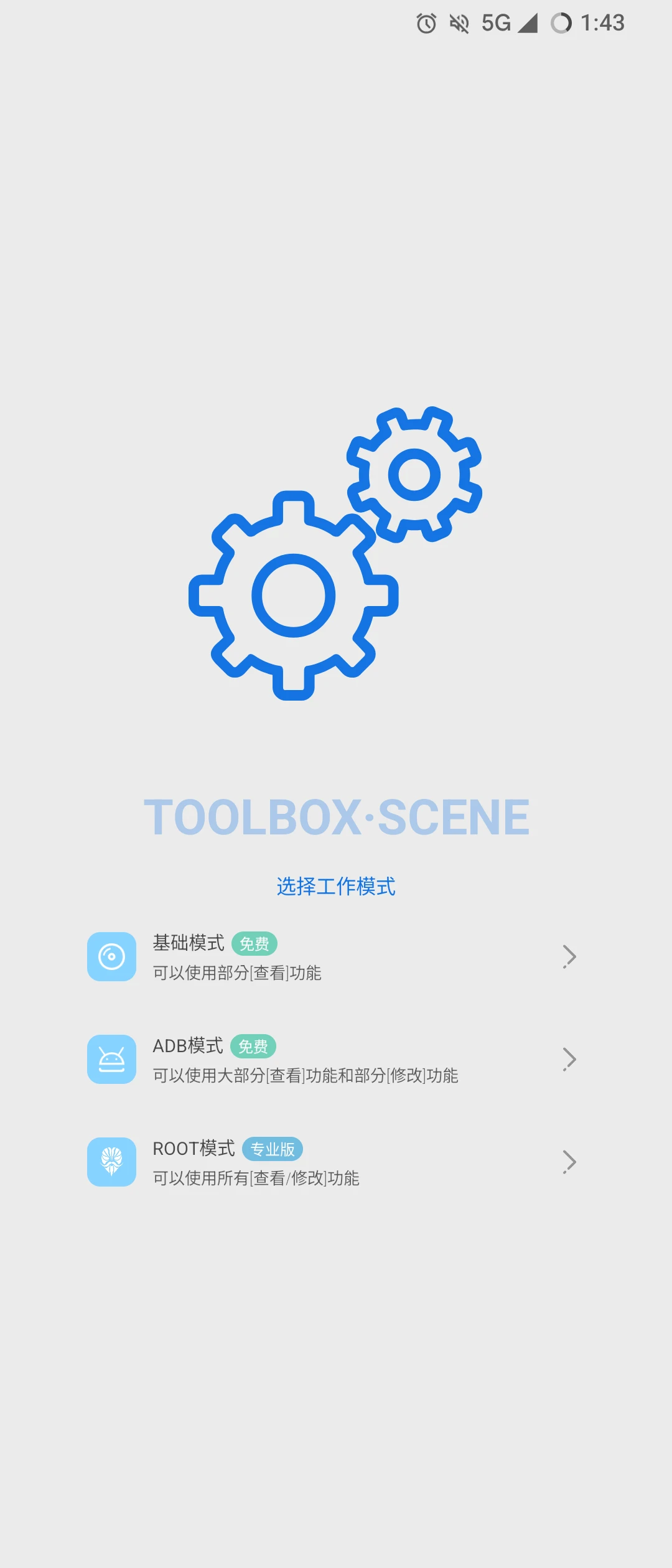The image size is (672, 1568).
Task: Choose the ADB模式 work mode
Action: 335,1060
